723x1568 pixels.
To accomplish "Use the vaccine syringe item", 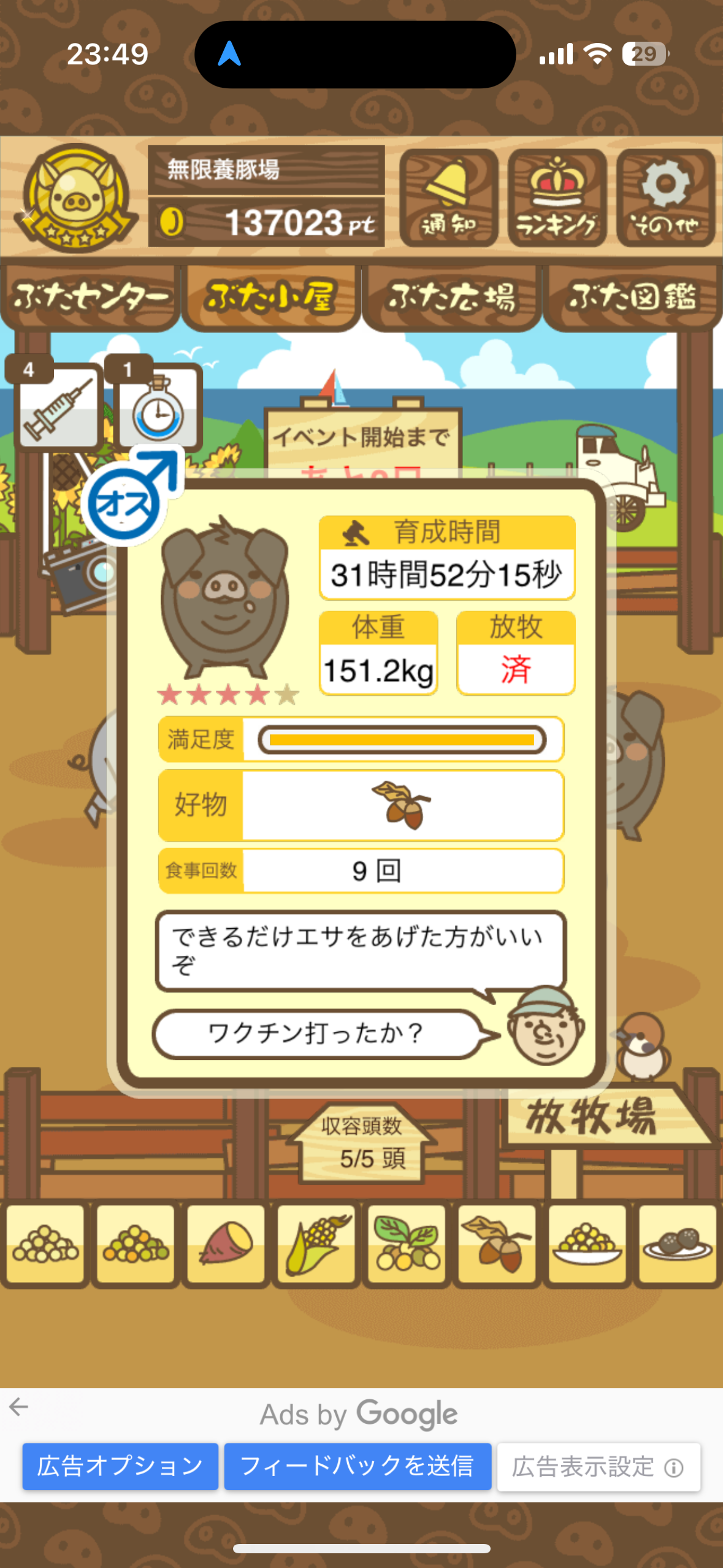I will coord(58,405).
